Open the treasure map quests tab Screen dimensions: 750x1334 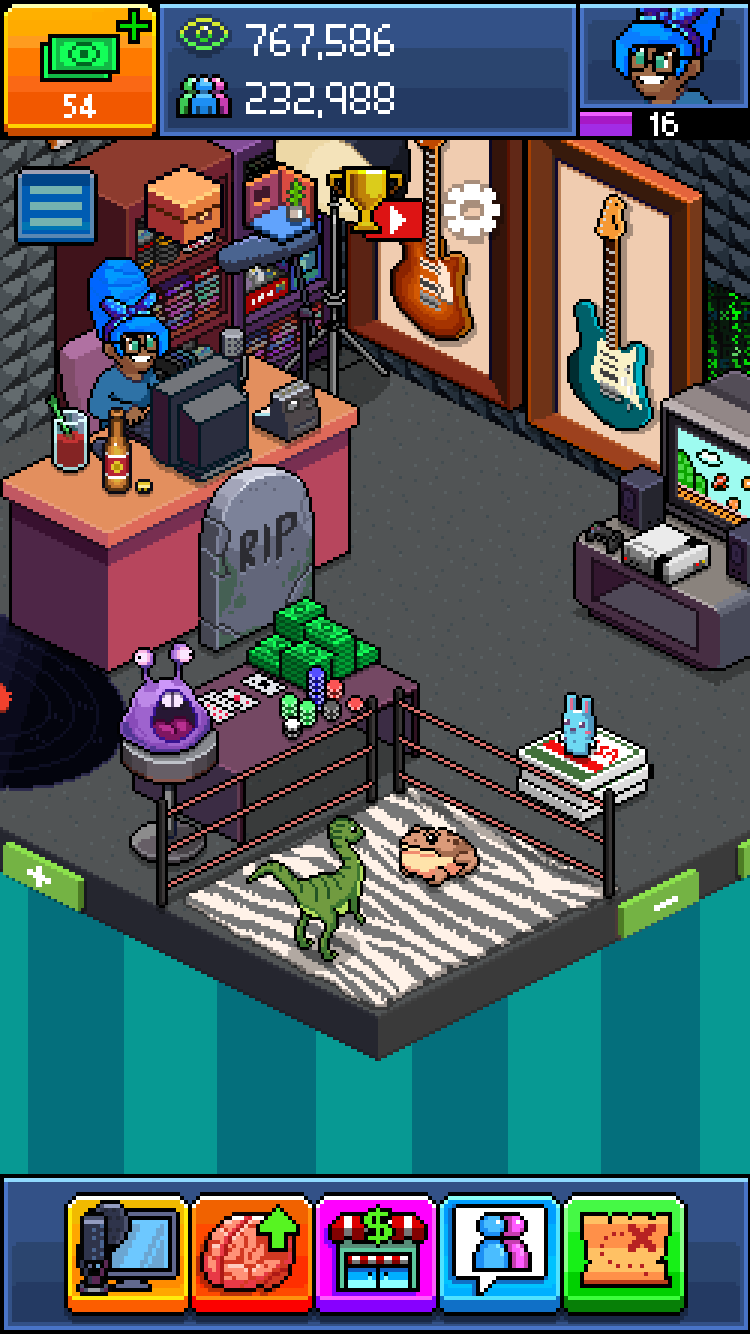[624, 1253]
